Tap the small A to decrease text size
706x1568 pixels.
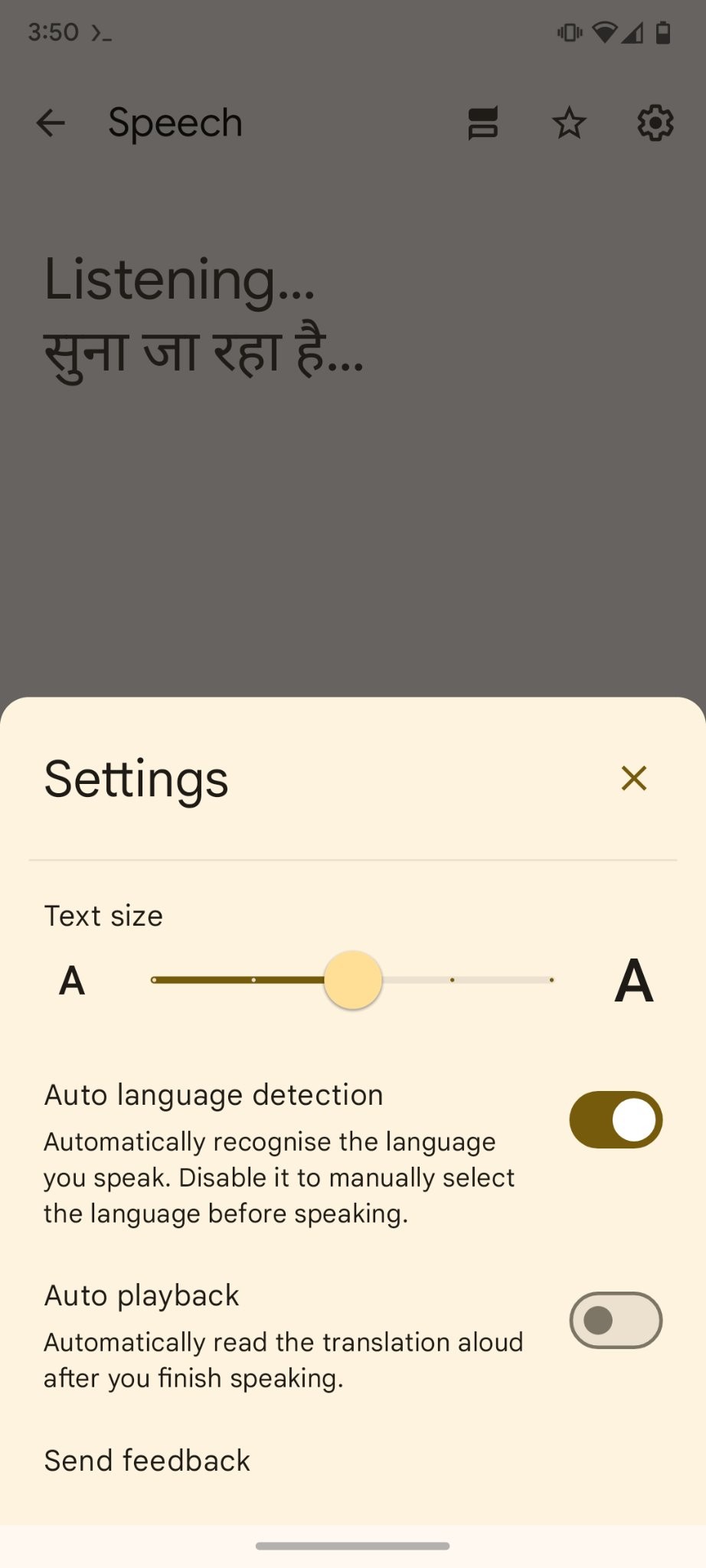72,980
